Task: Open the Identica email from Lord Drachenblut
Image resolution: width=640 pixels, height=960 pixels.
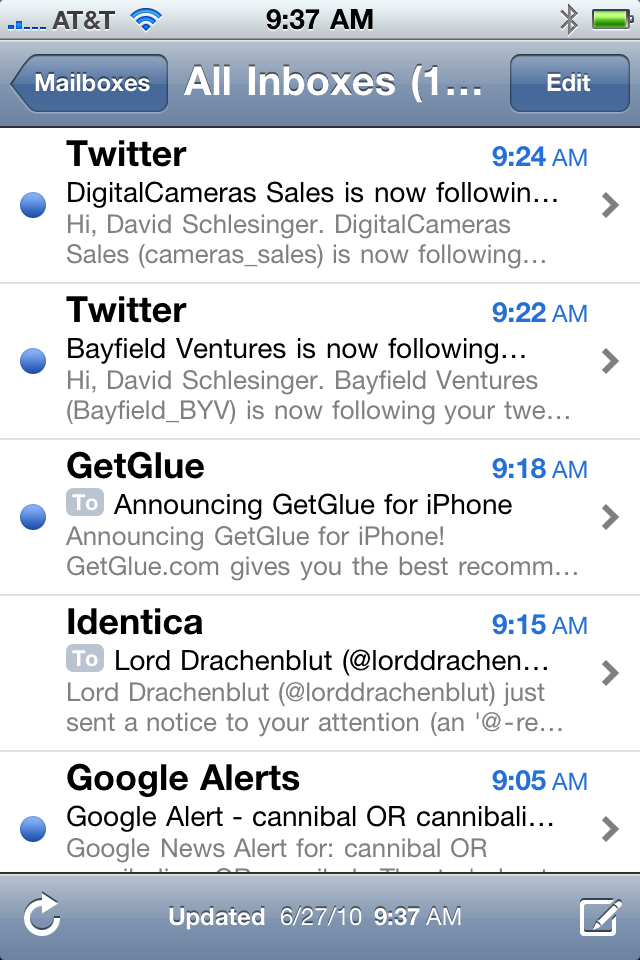Action: point(320,673)
